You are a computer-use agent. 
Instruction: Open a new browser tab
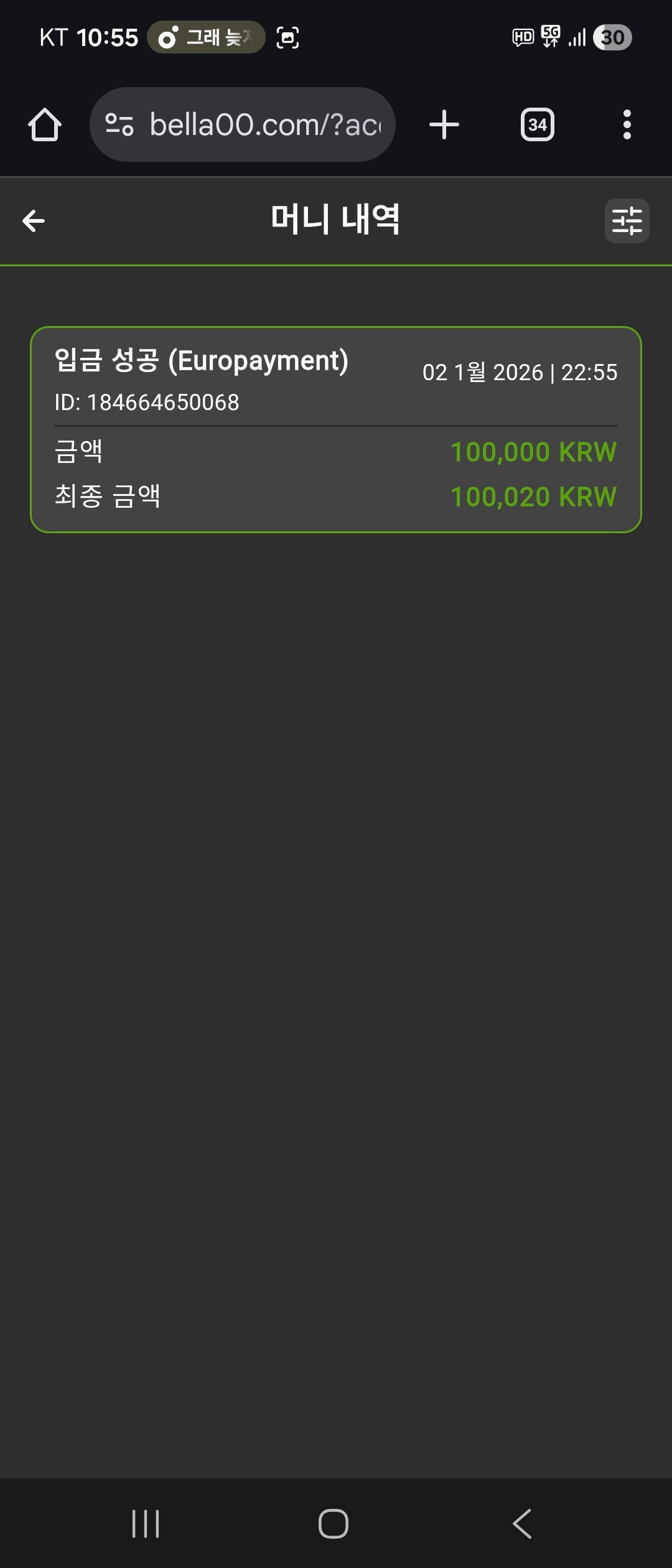click(x=444, y=125)
